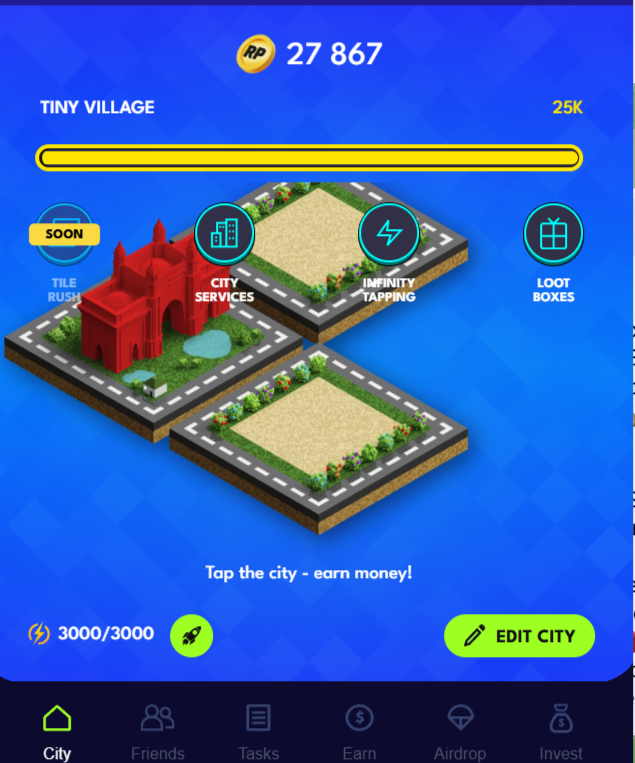The image size is (635, 763).
Task: Open Edit City
Action: (x=519, y=636)
